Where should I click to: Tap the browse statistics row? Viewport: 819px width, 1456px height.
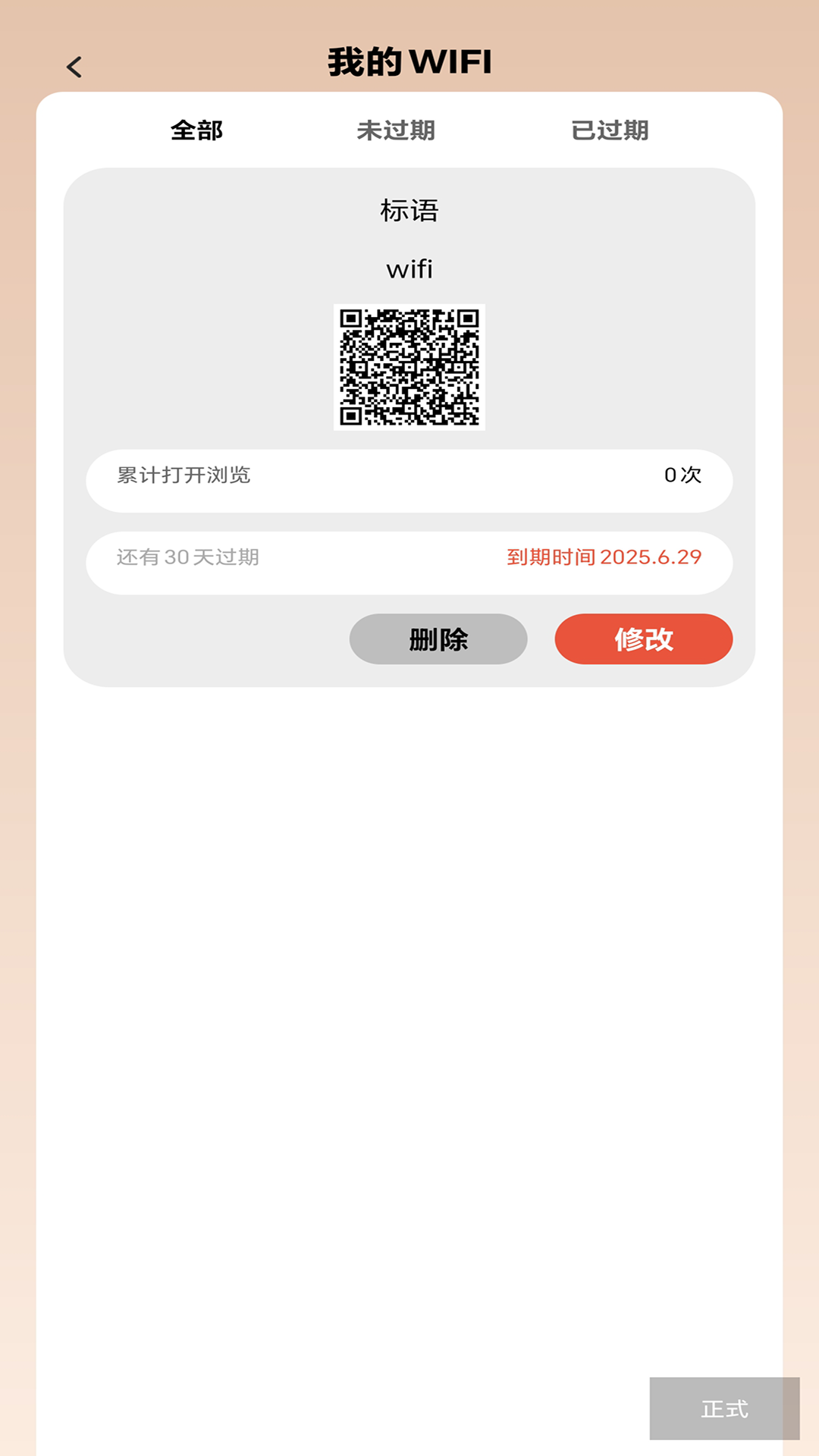pos(409,479)
